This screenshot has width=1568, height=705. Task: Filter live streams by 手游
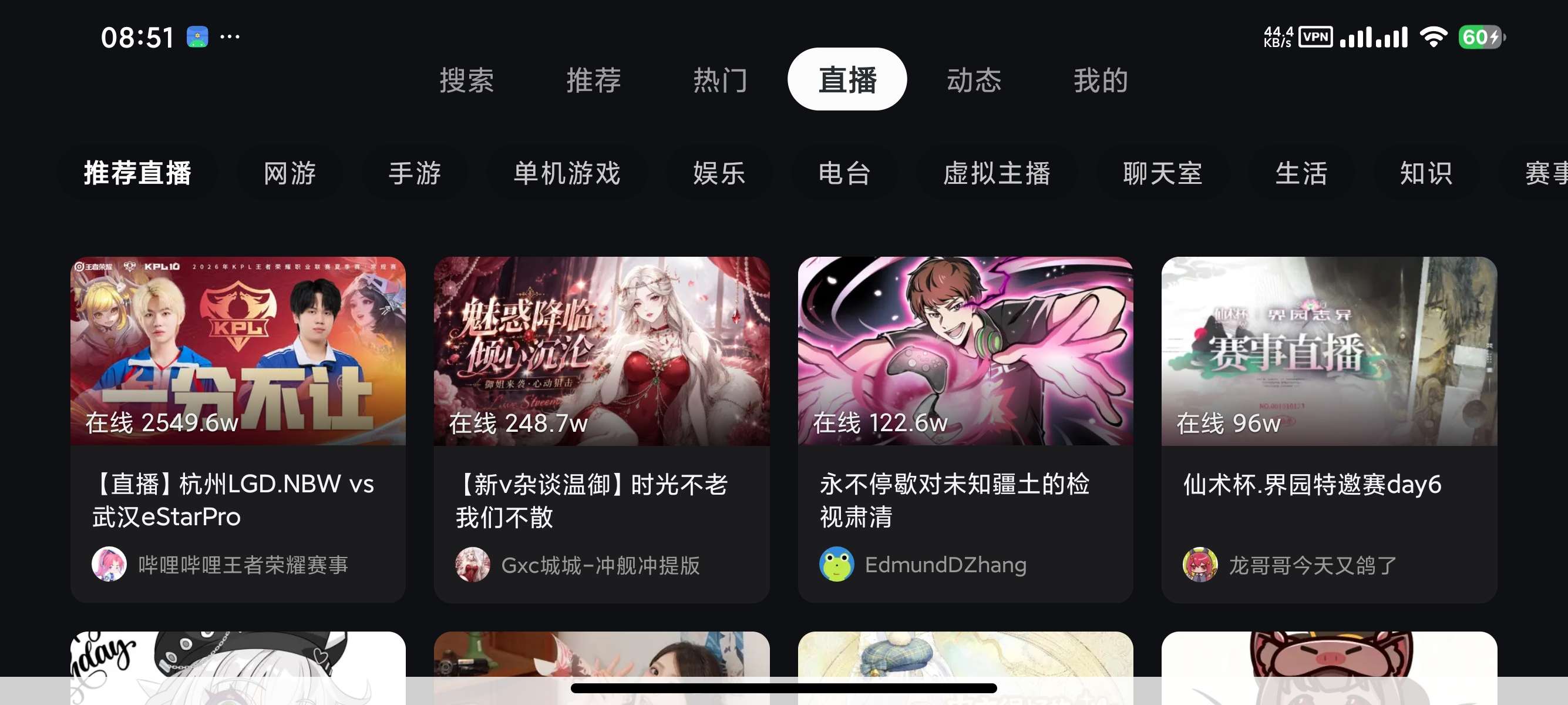(x=415, y=173)
